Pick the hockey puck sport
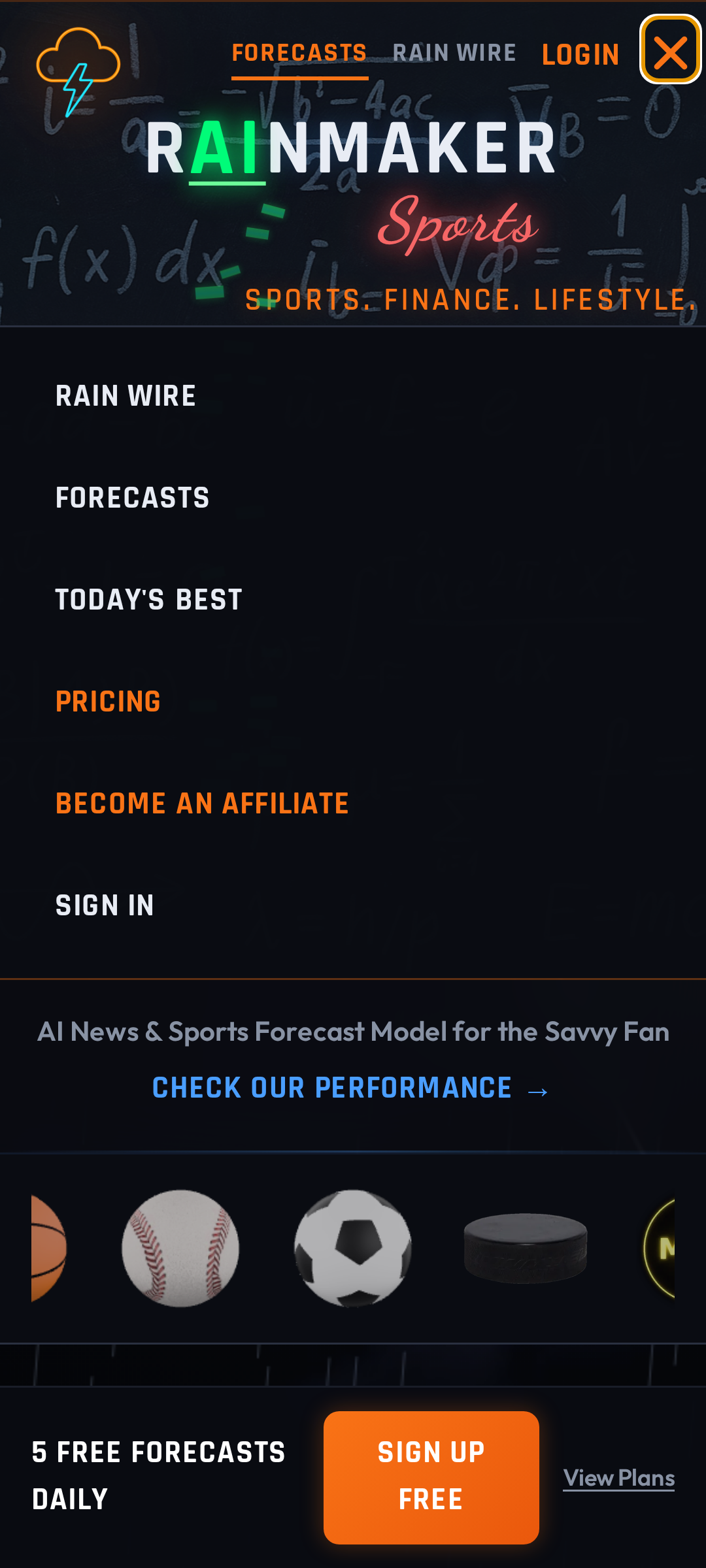Image resolution: width=706 pixels, height=1568 pixels. click(x=525, y=1248)
